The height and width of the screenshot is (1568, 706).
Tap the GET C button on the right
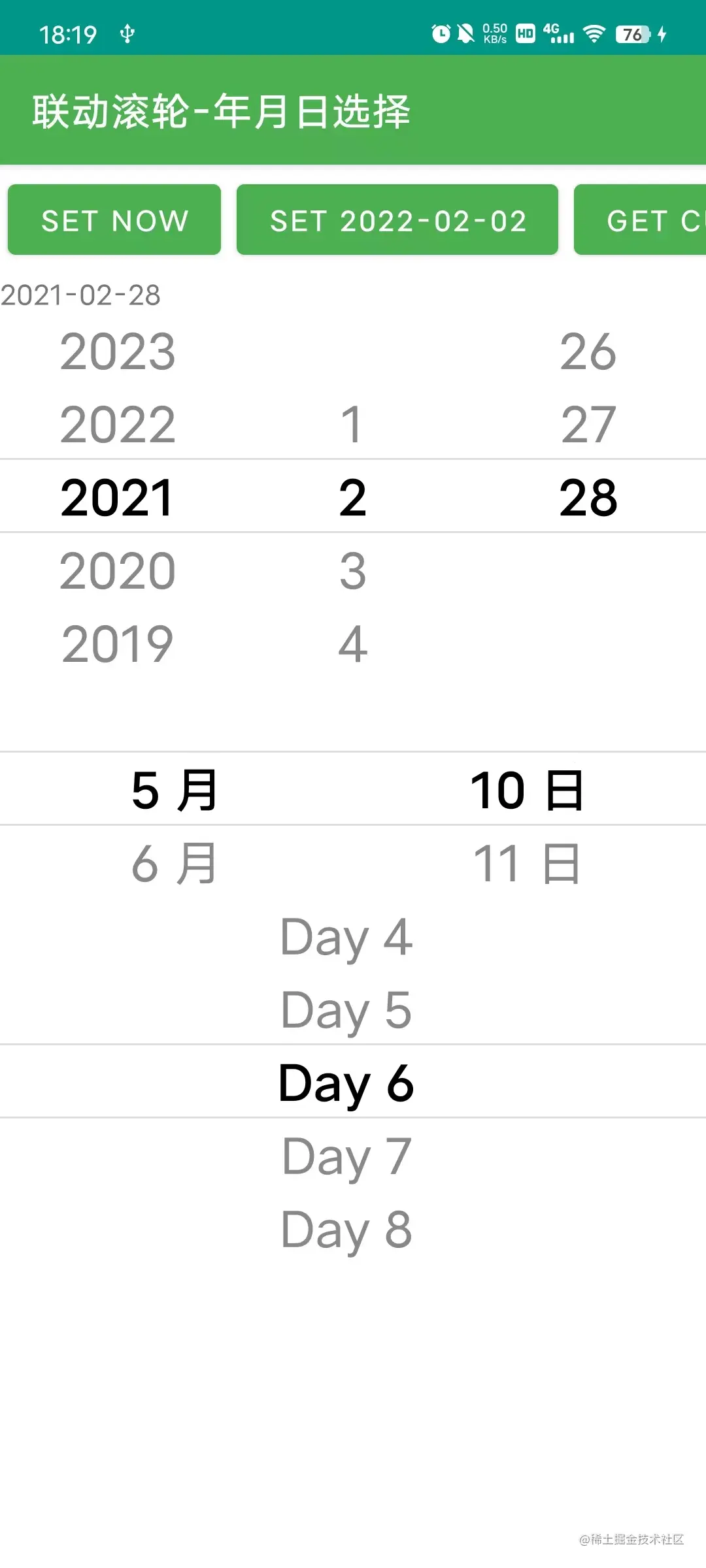click(x=647, y=220)
